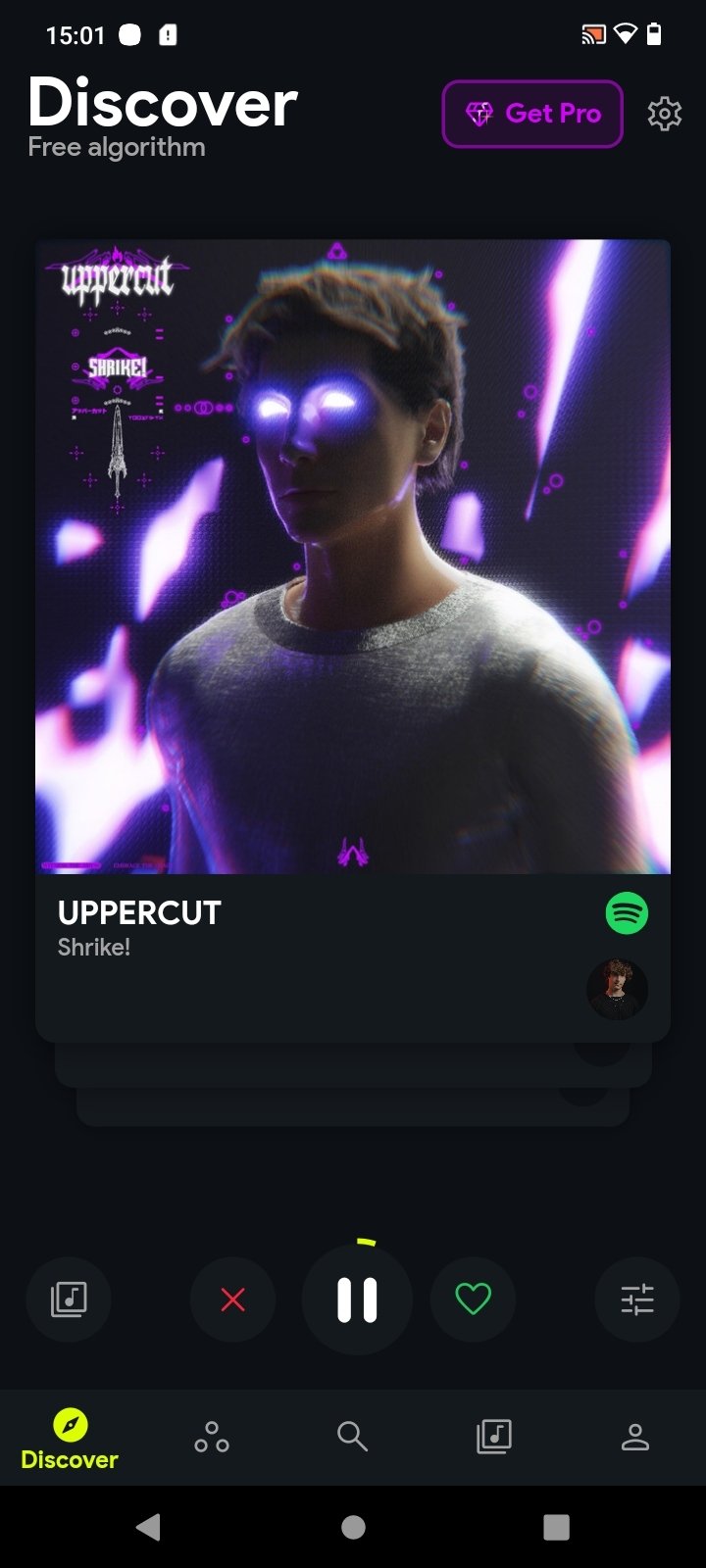Tap the Get Pro button
706x1568 pixels.
point(532,114)
